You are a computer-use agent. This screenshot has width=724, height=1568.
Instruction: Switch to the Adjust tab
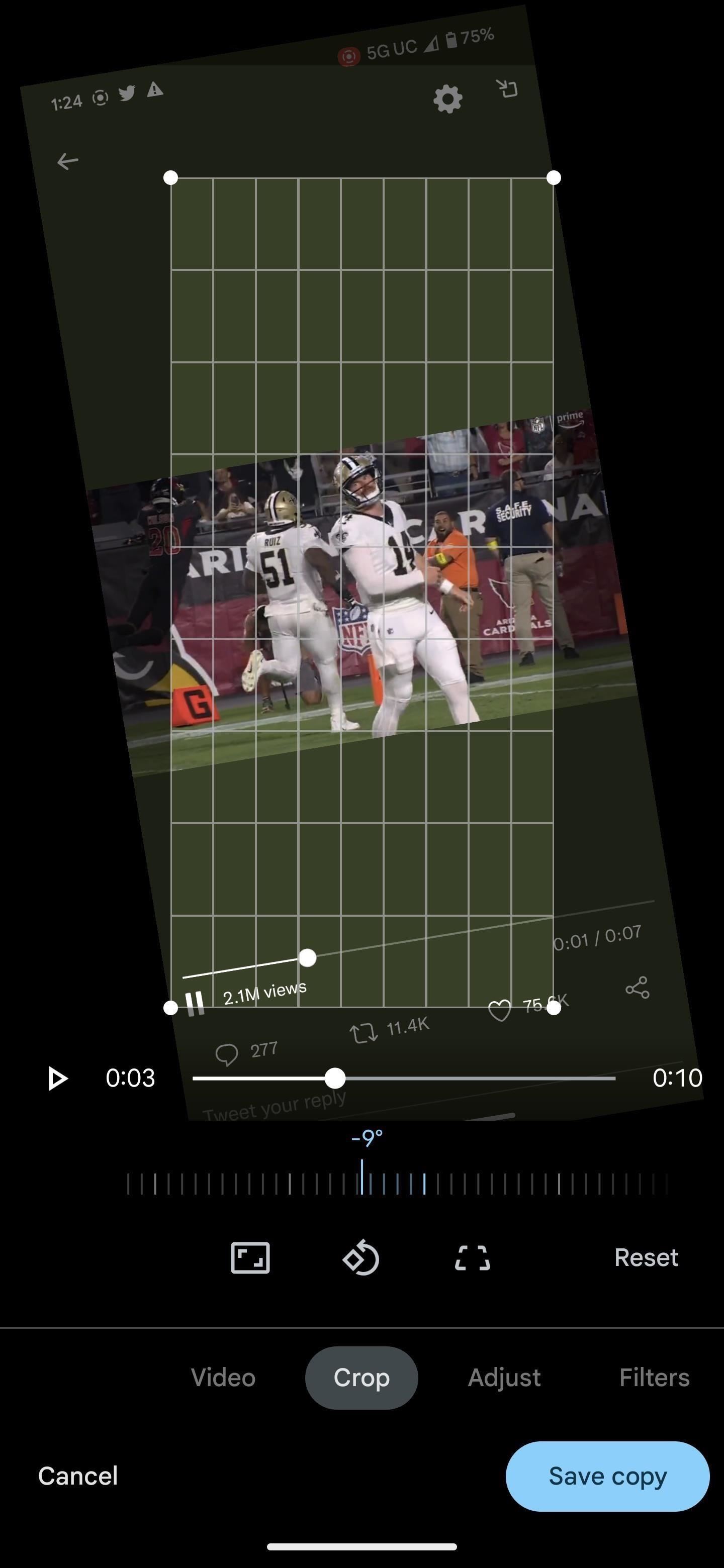pyautogui.click(x=504, y=1377)
